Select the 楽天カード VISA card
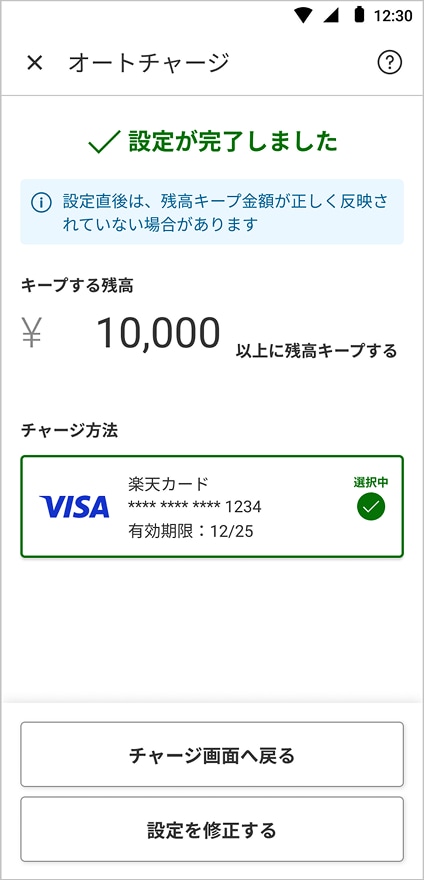424x880 pixels. [212, 506]
